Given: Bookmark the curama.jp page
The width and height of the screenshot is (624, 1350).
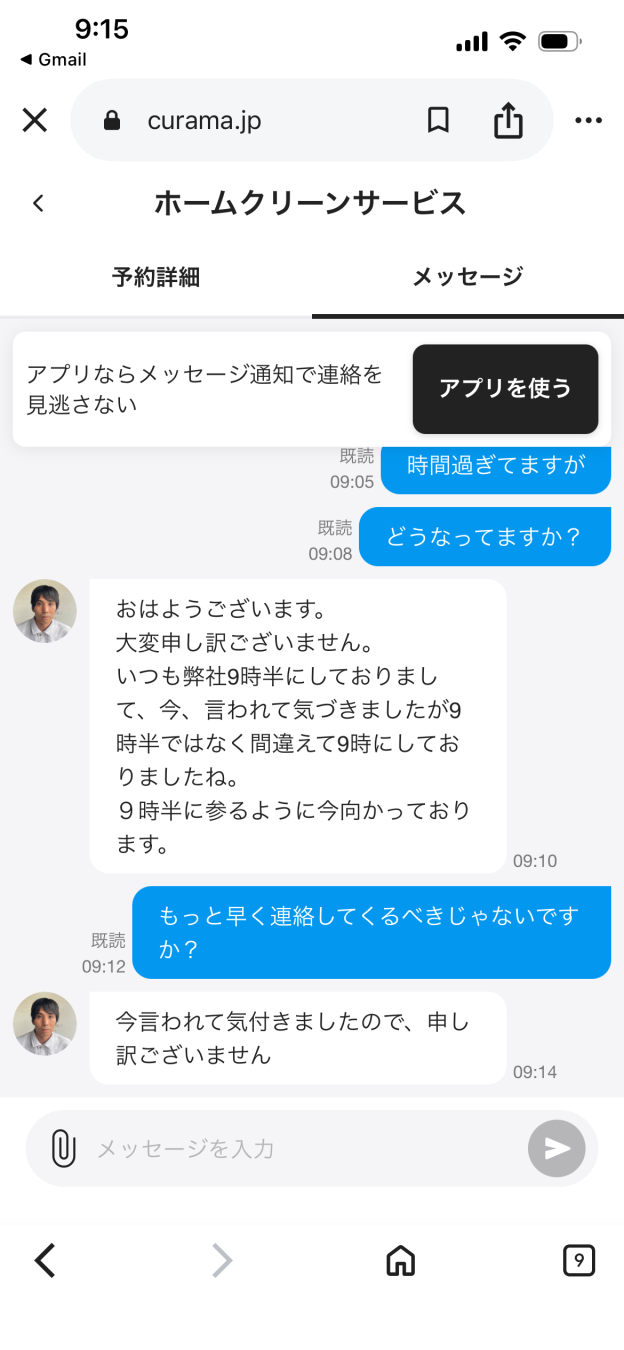Looking at the screenshot, I should click(437, 121).
